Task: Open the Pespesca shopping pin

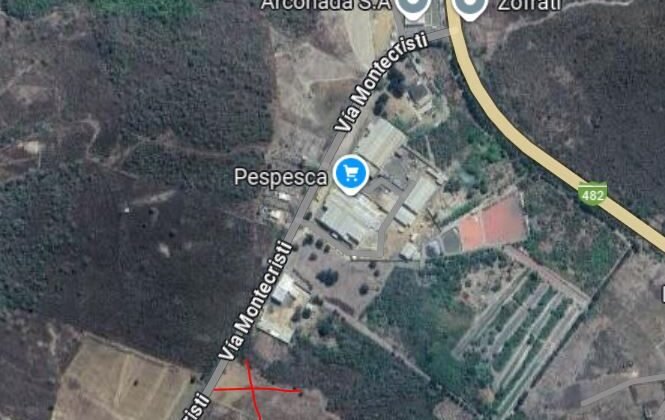Action: tap(350, 176)
